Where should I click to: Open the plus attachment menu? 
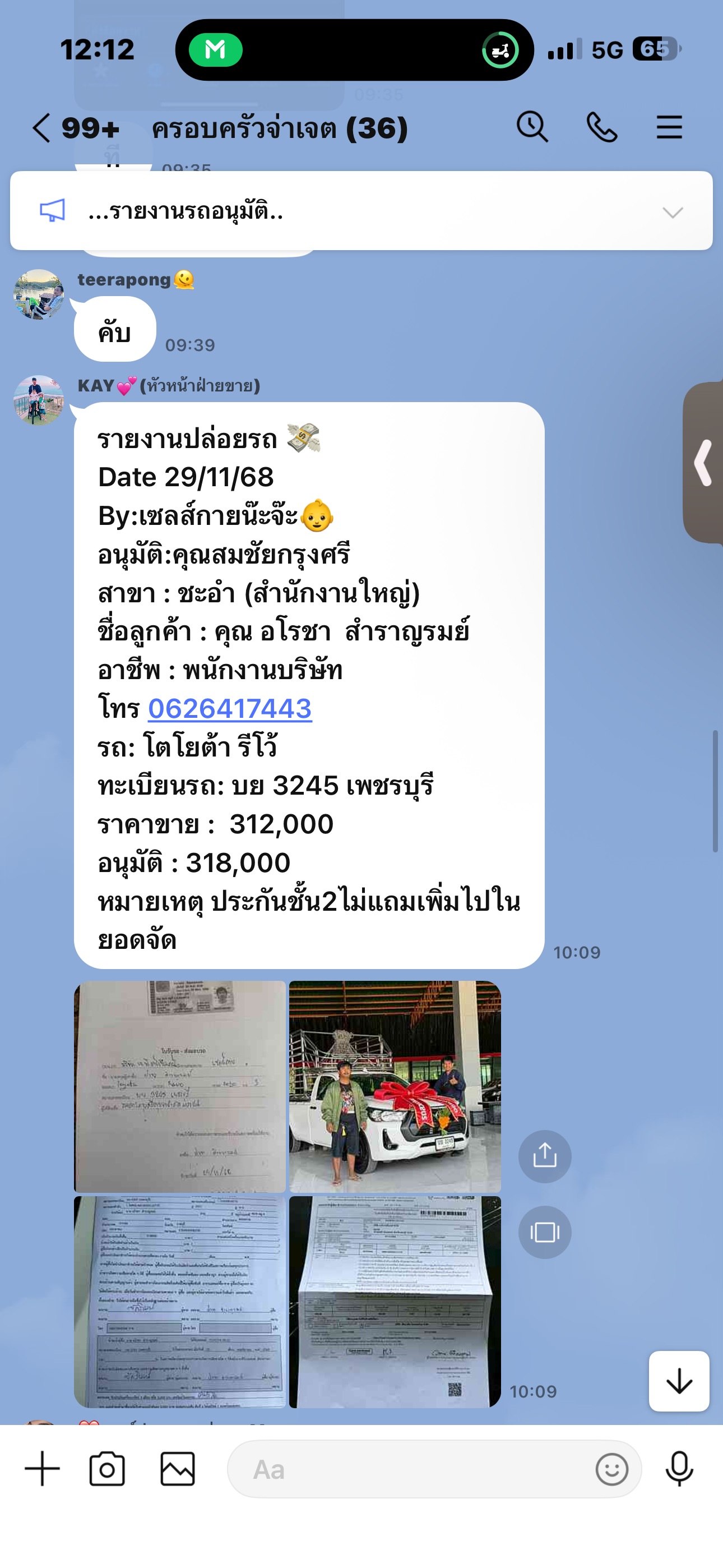pyautogui.click(x=42, y=1469)
